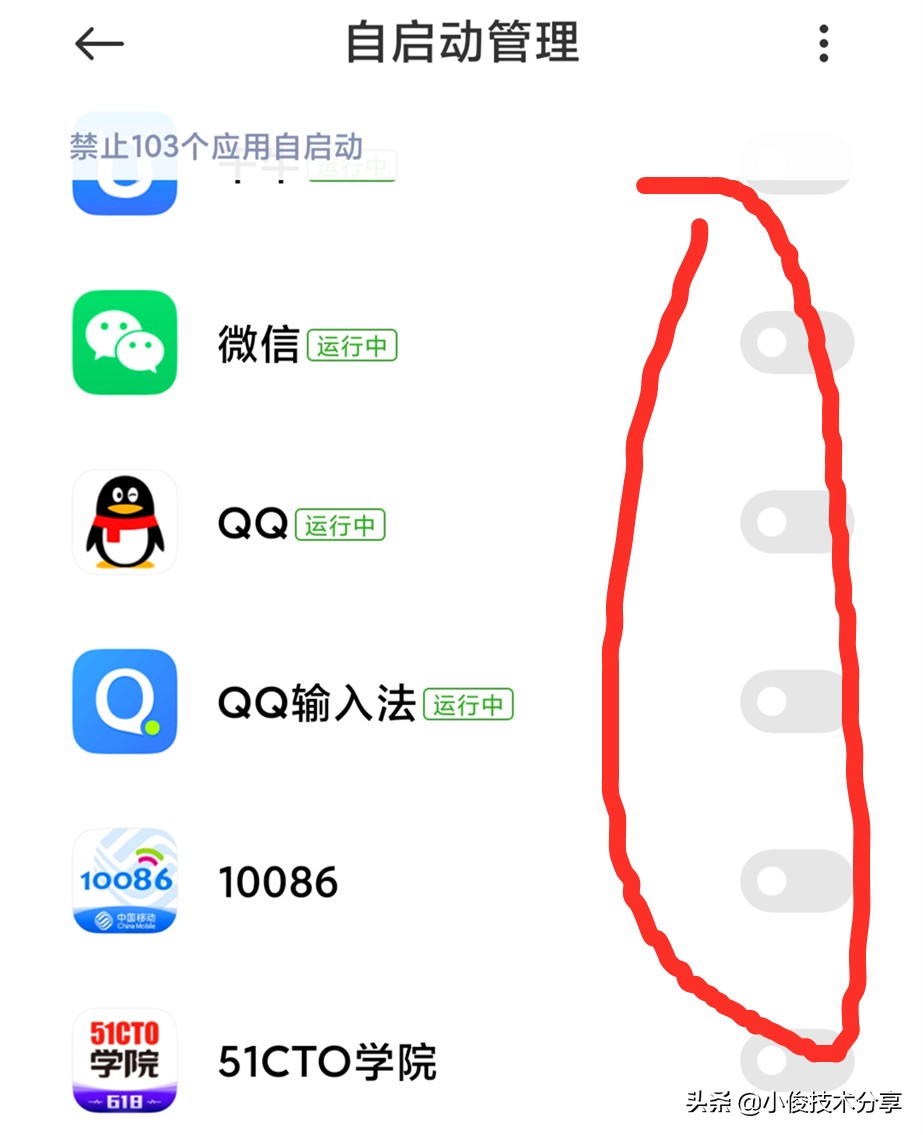This screenshot has width=923, height=1135.
Task: Toggle the autostart switch for QQ输入法
Action: [x=790, y=703]
